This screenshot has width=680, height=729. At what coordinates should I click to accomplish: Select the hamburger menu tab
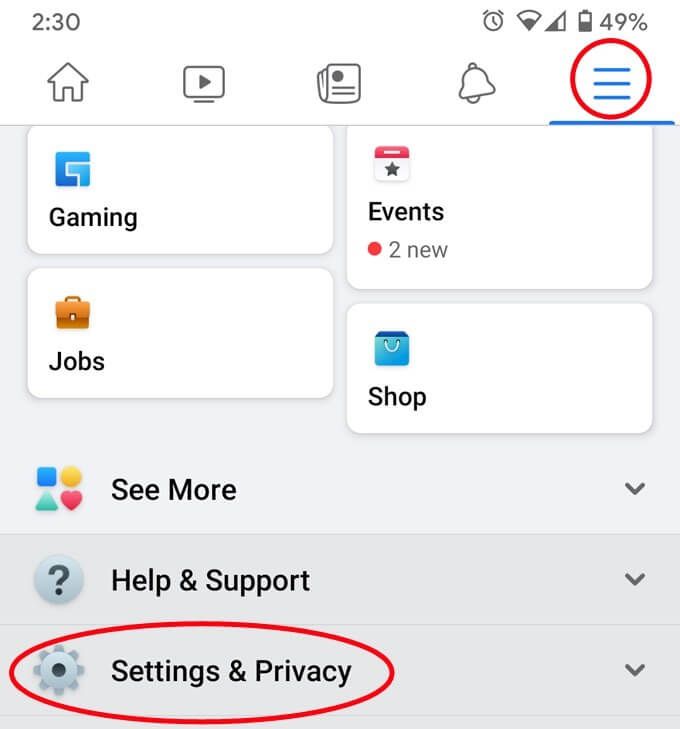point(611,85)
